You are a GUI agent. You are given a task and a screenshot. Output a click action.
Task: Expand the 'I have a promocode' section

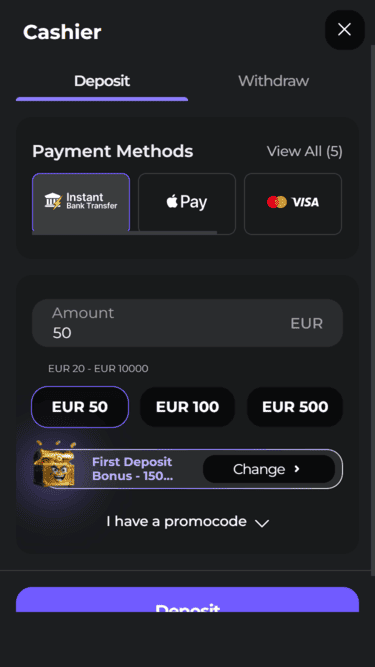(x=188, y=522)
